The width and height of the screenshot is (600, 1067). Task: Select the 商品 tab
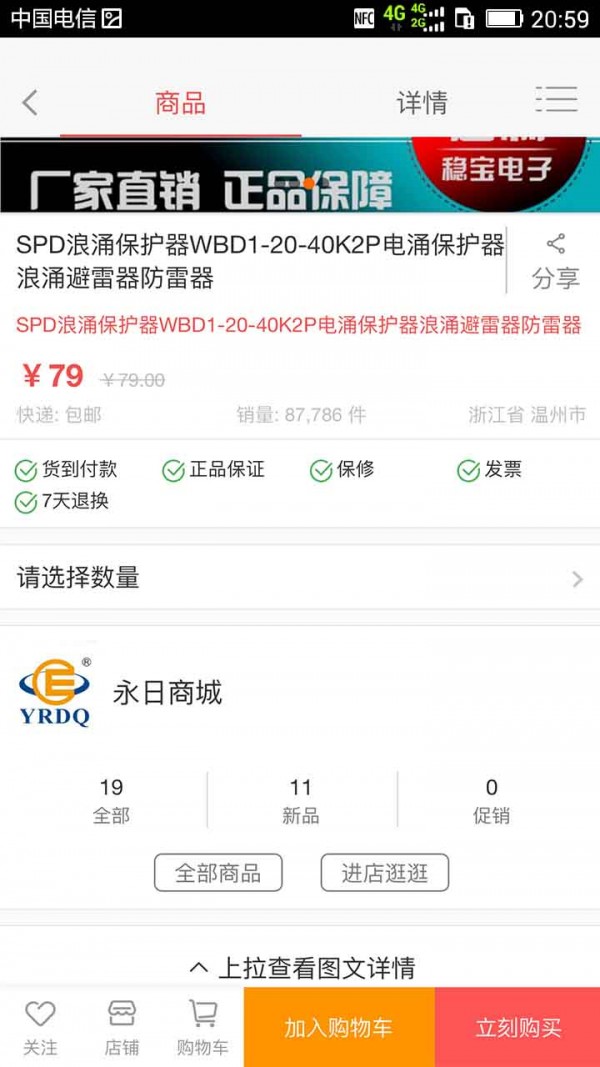180,102
